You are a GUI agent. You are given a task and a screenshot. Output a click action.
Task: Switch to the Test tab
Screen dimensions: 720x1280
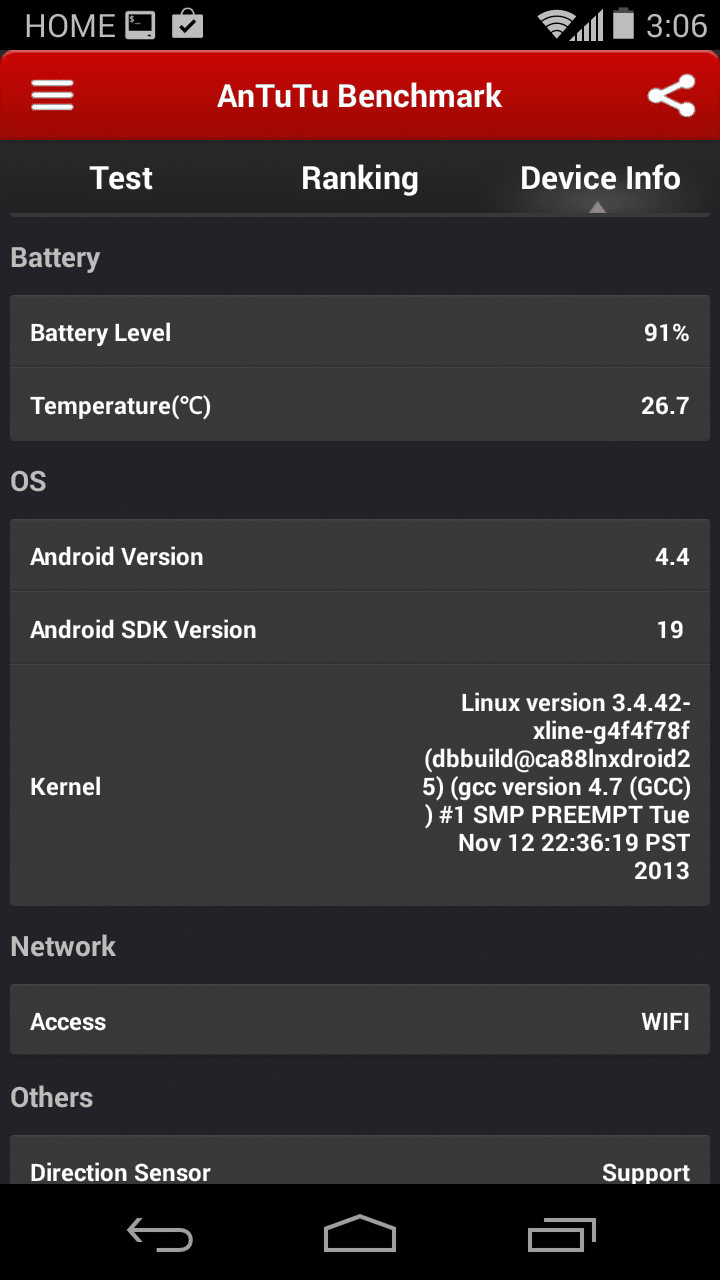120,178
